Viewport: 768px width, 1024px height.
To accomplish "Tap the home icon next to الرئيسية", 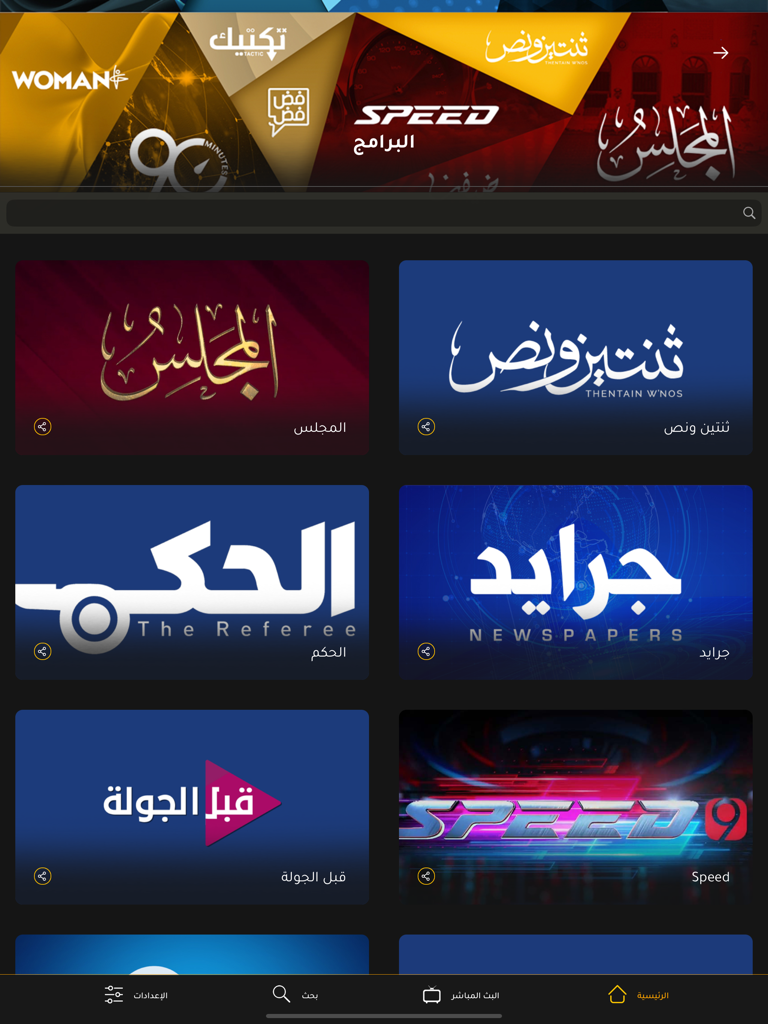I will [617, 994].
